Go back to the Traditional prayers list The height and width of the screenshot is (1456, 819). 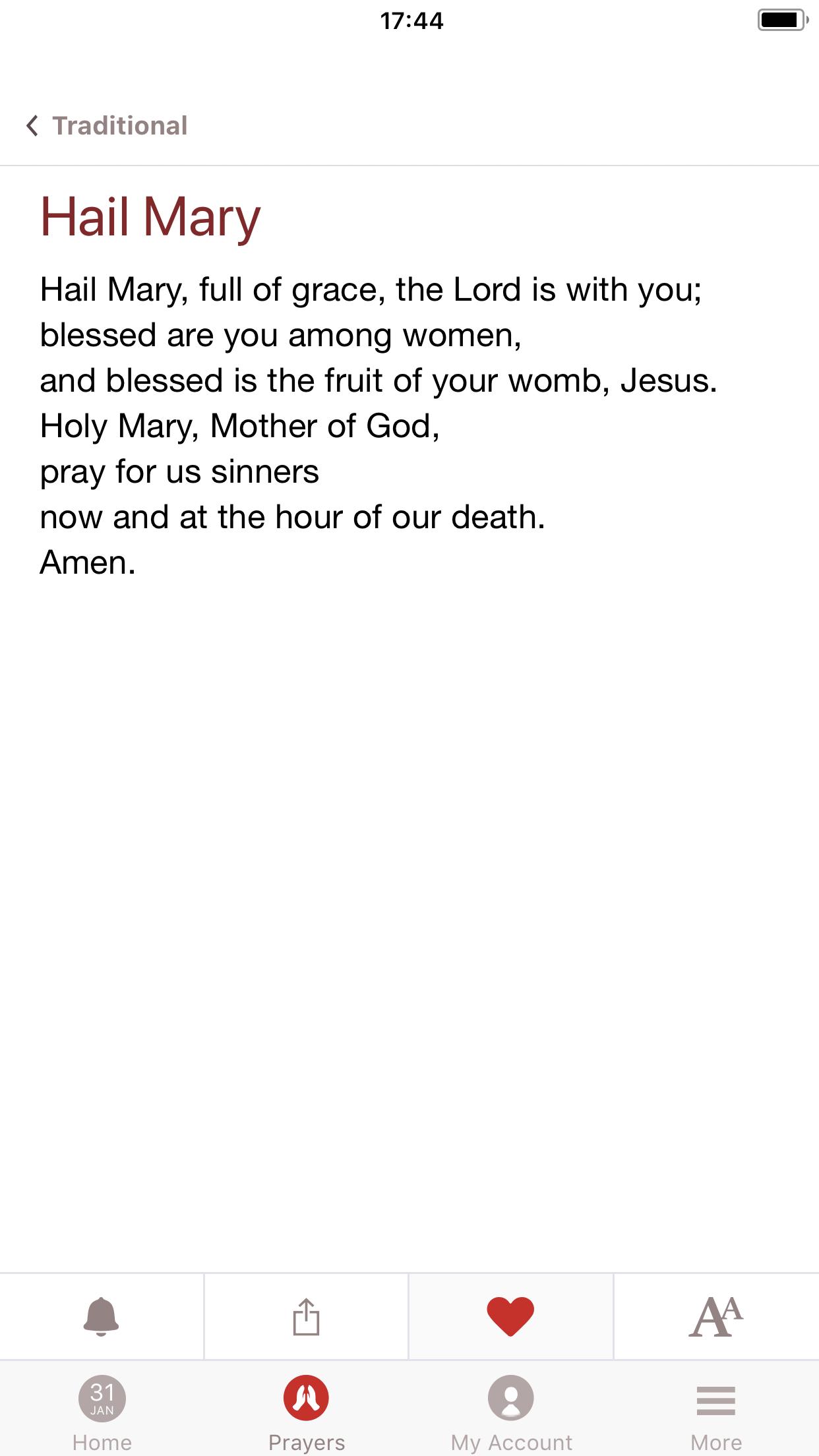click(x=107, y=125)
